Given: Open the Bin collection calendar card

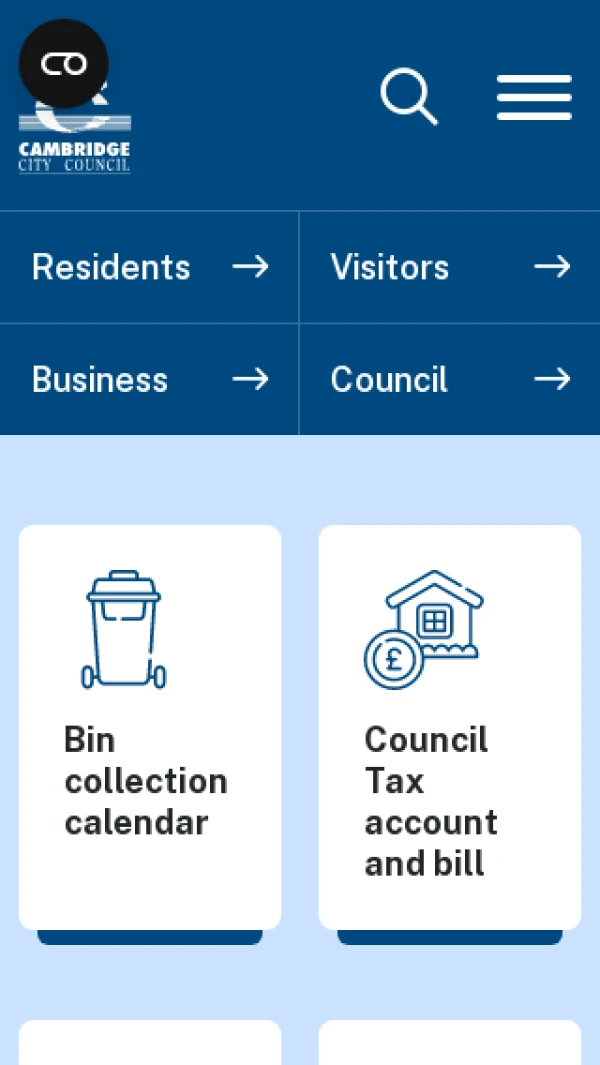Looking at the screenshot, I should [x=150, y=727].
